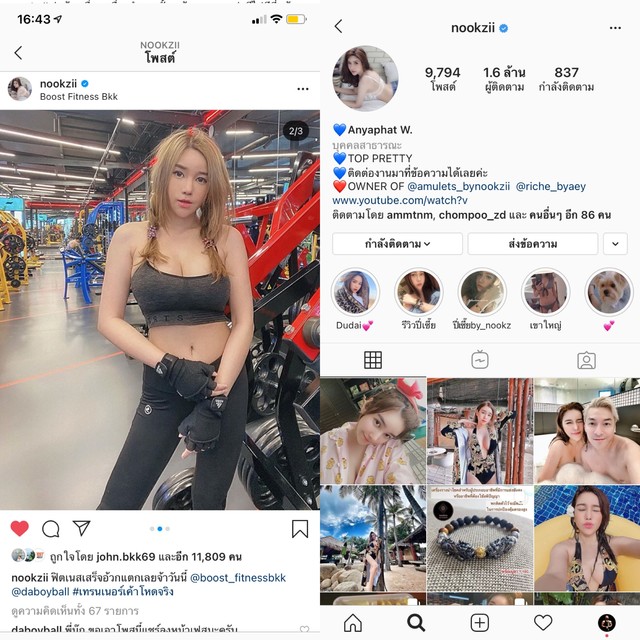The width and height of the screenshot is (640, 640).
Task: Open the Boost Fitness Bkk location
Action: pos(79,97)
